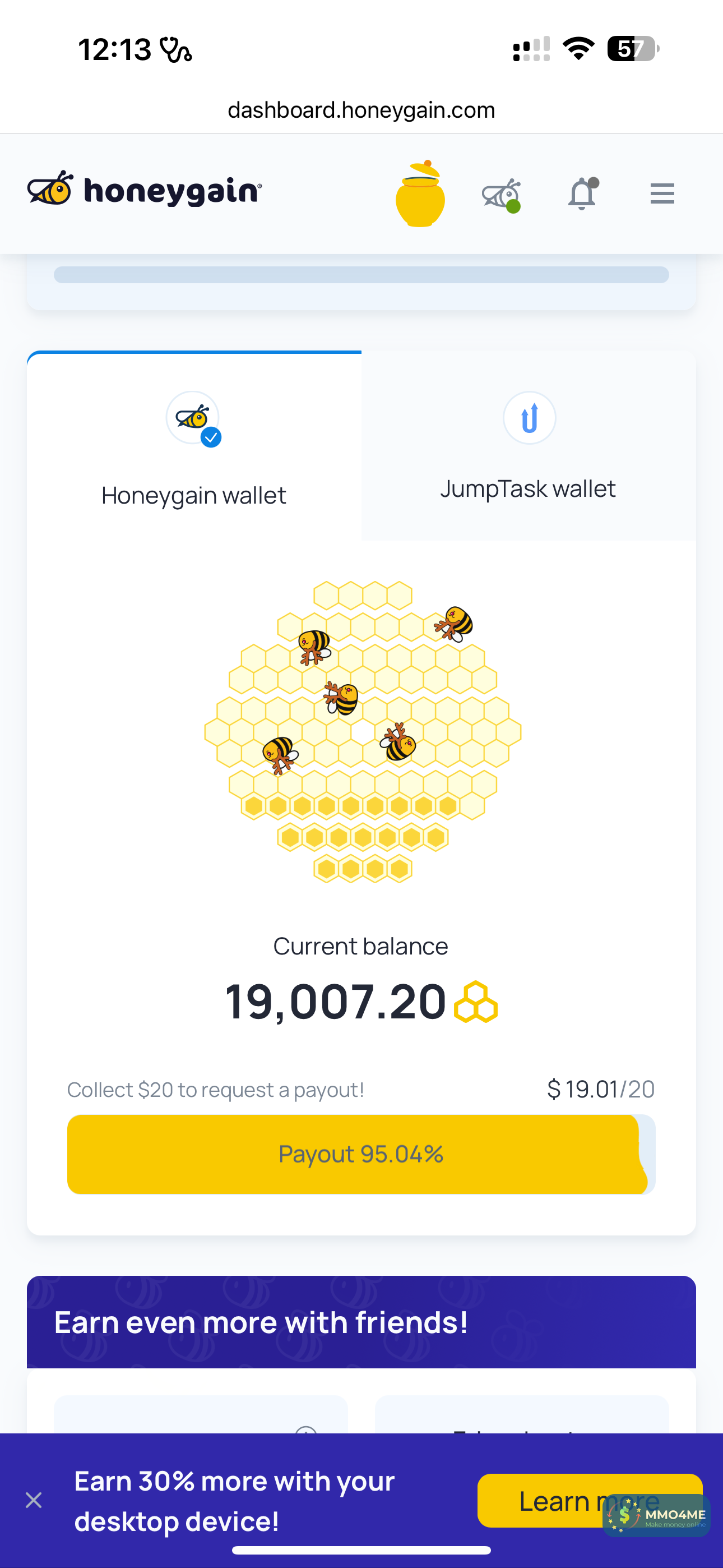Open the honey pot icon

click(420, 194)
